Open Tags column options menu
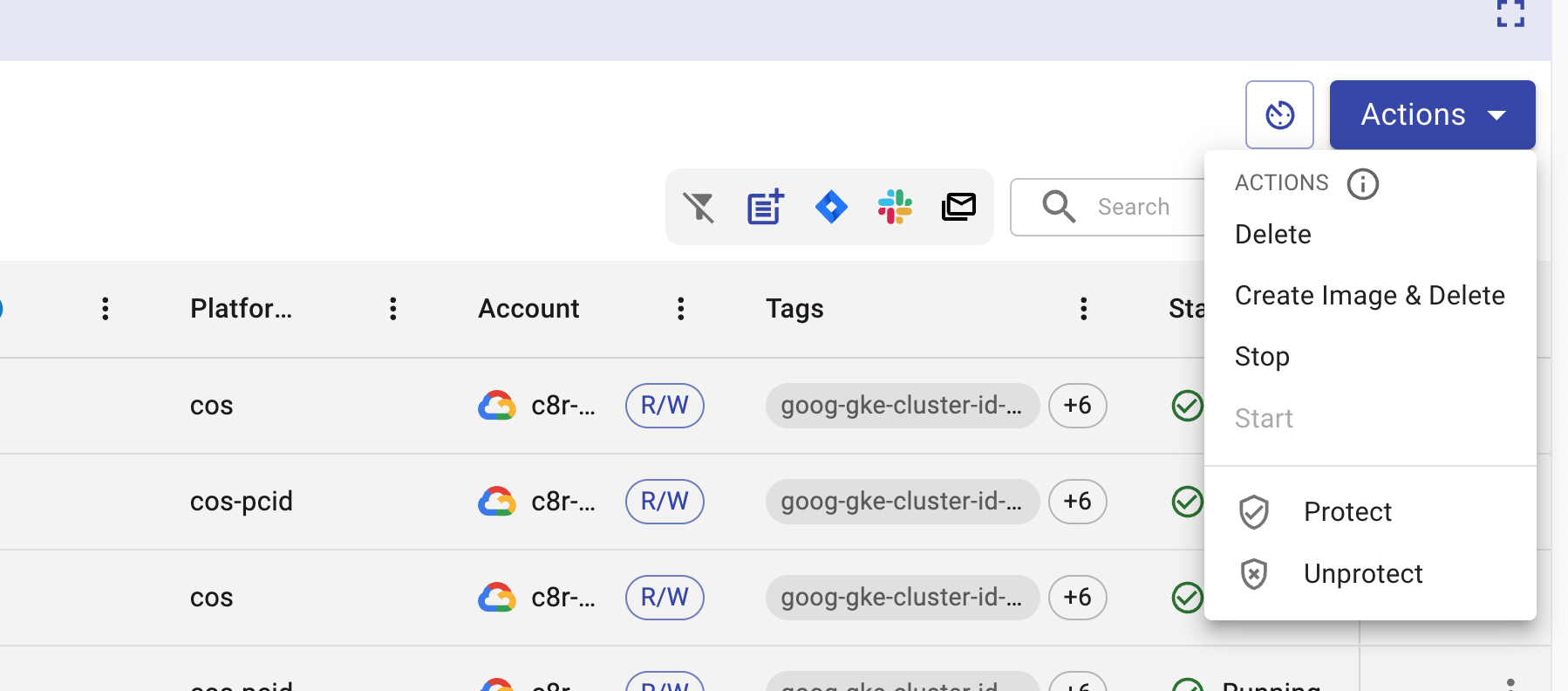Screen dimensions: 1568x691 [x=1083, y=309]
